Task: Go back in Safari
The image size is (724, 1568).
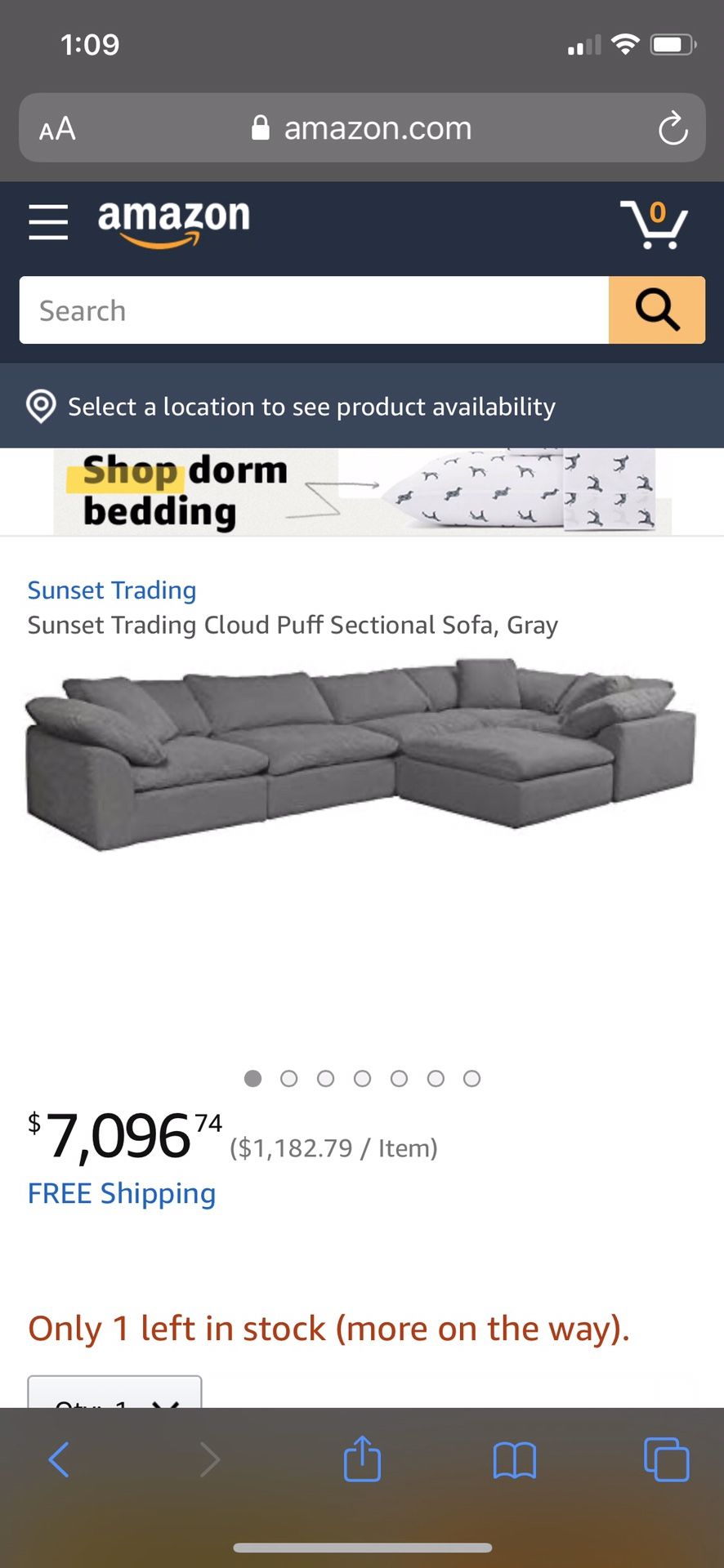Action: point(58,1459)
